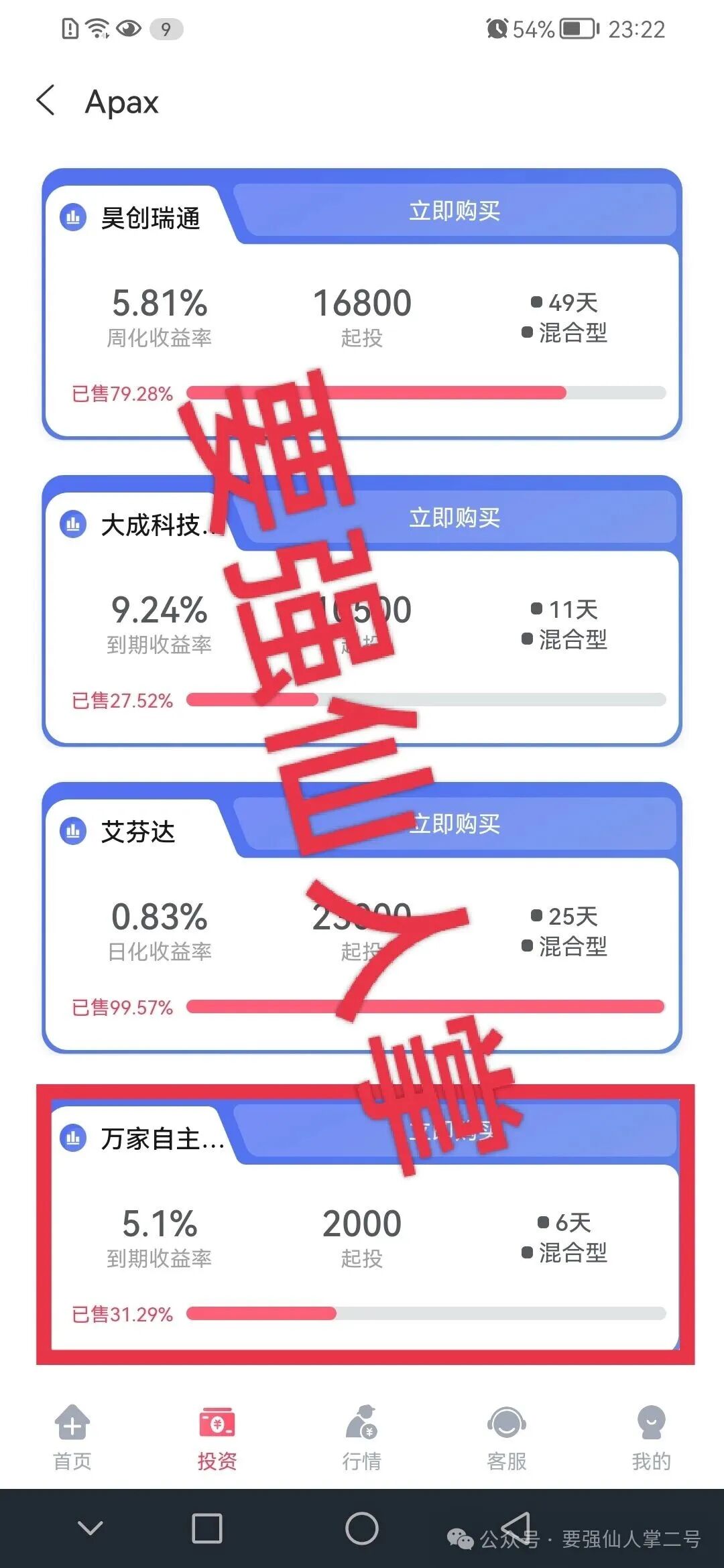Open recent apps with the square button

pos(206,1528)
